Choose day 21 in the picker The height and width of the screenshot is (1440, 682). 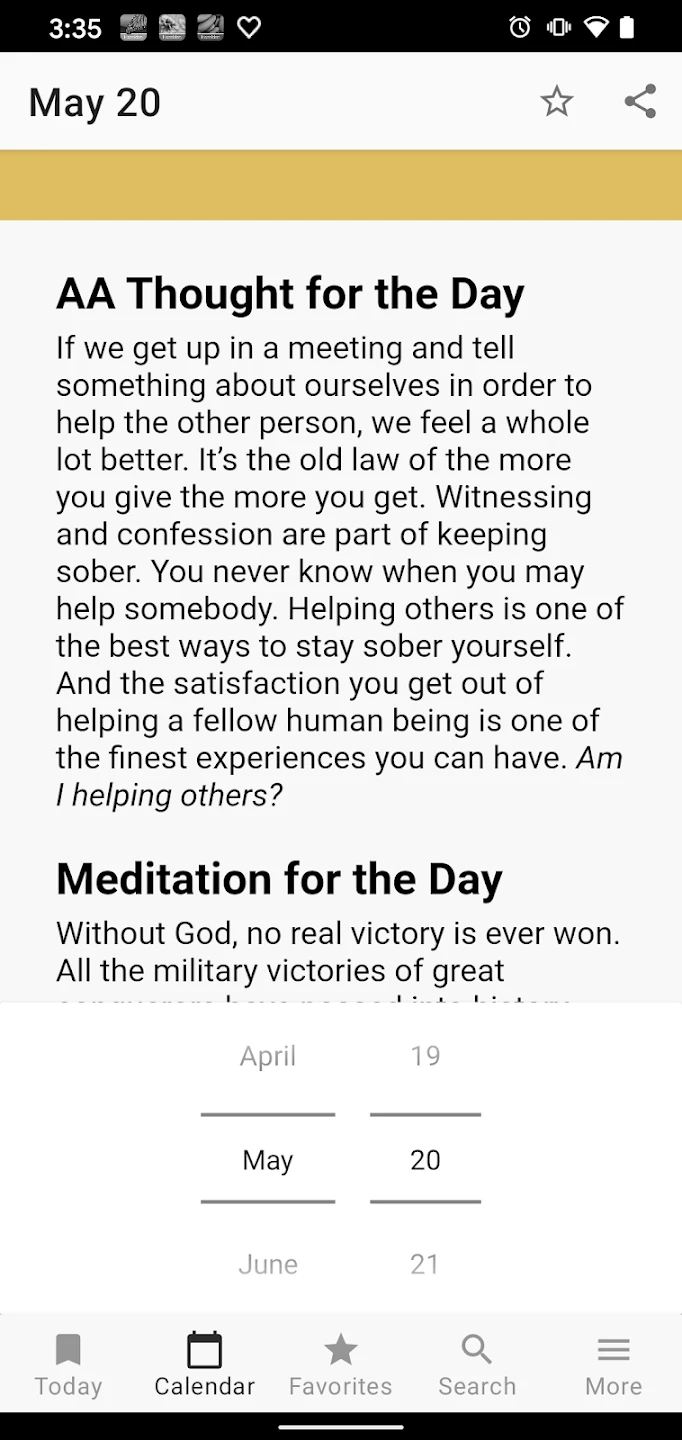[425, 1264]
